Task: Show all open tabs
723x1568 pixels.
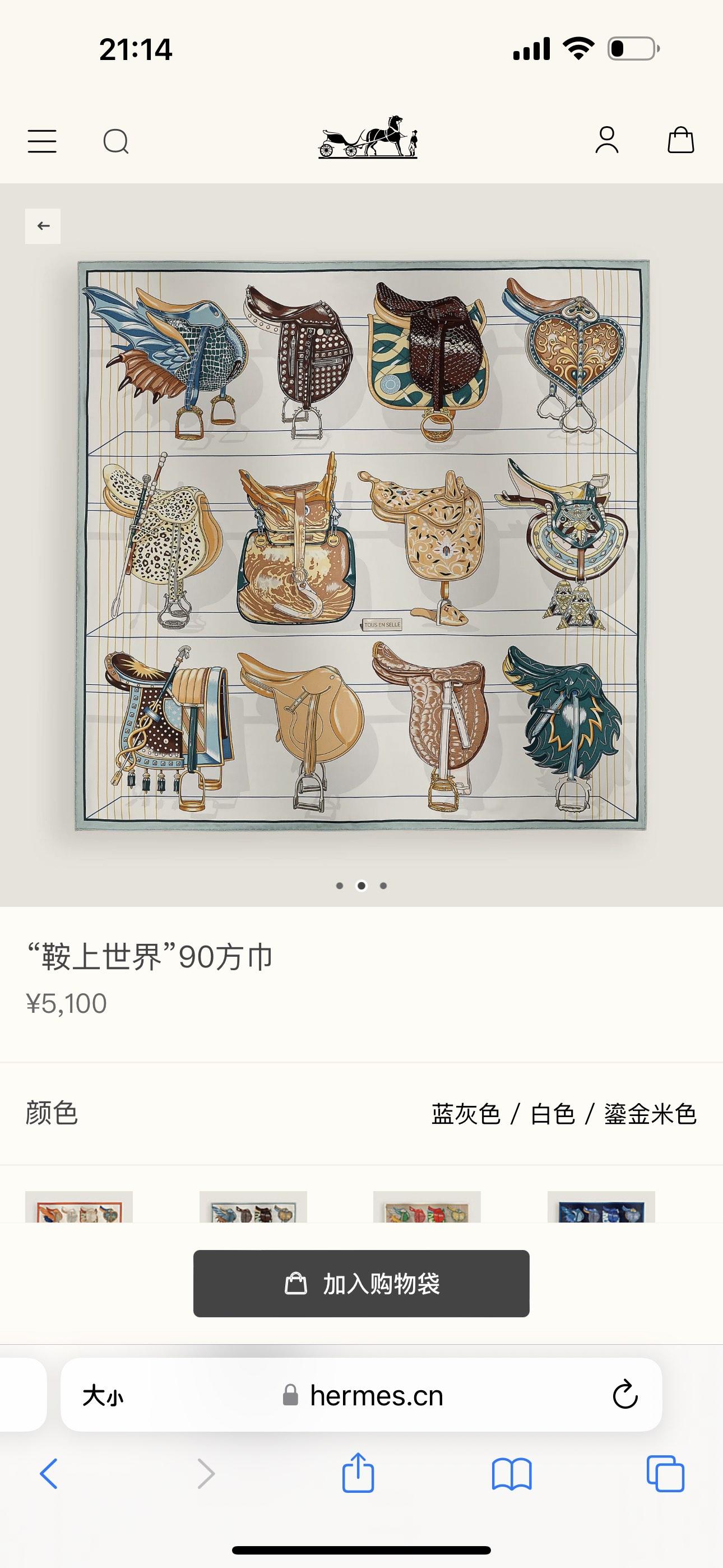Action: 665,1474
